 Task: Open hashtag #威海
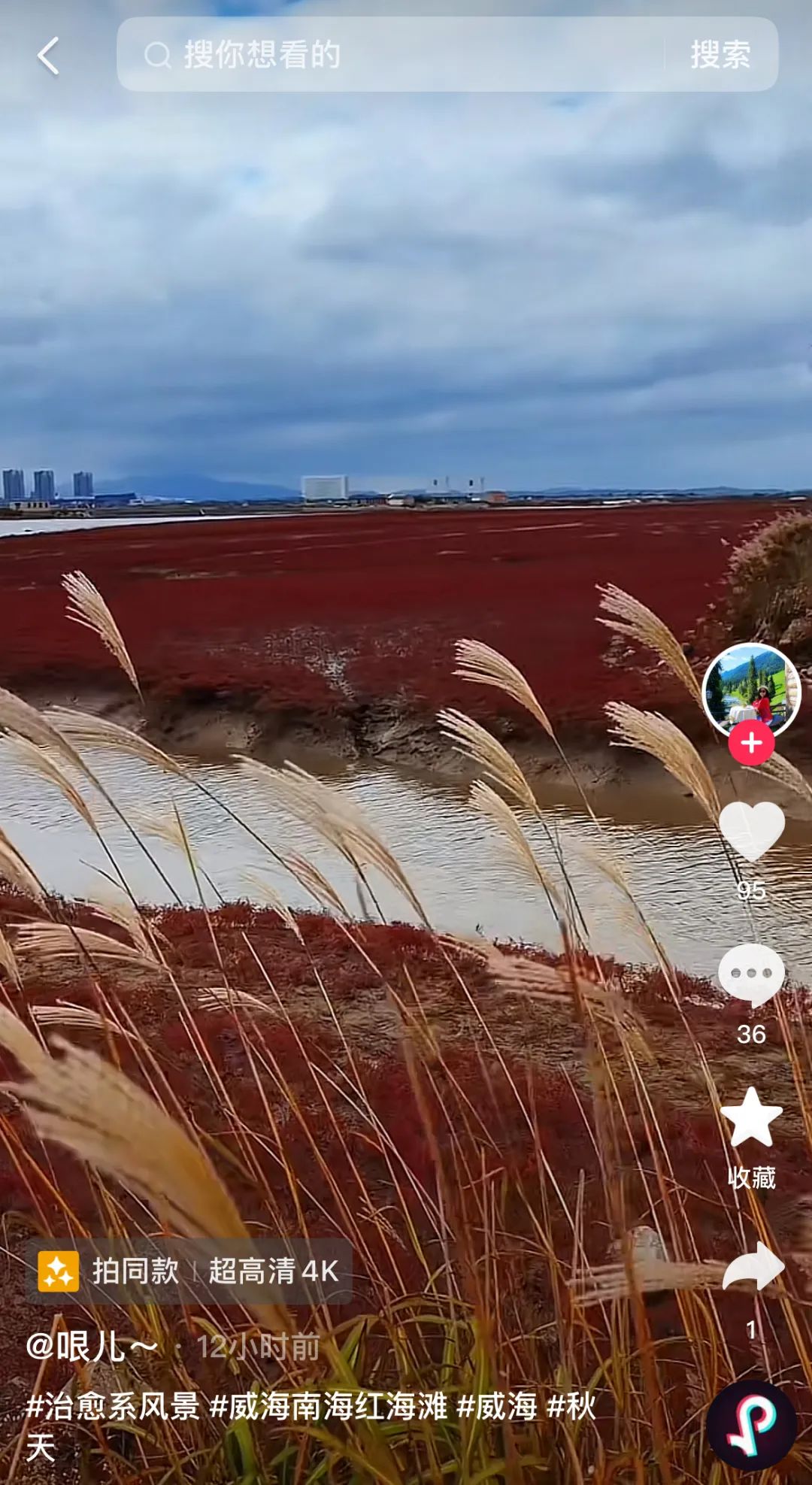[x=497, y=1405]
